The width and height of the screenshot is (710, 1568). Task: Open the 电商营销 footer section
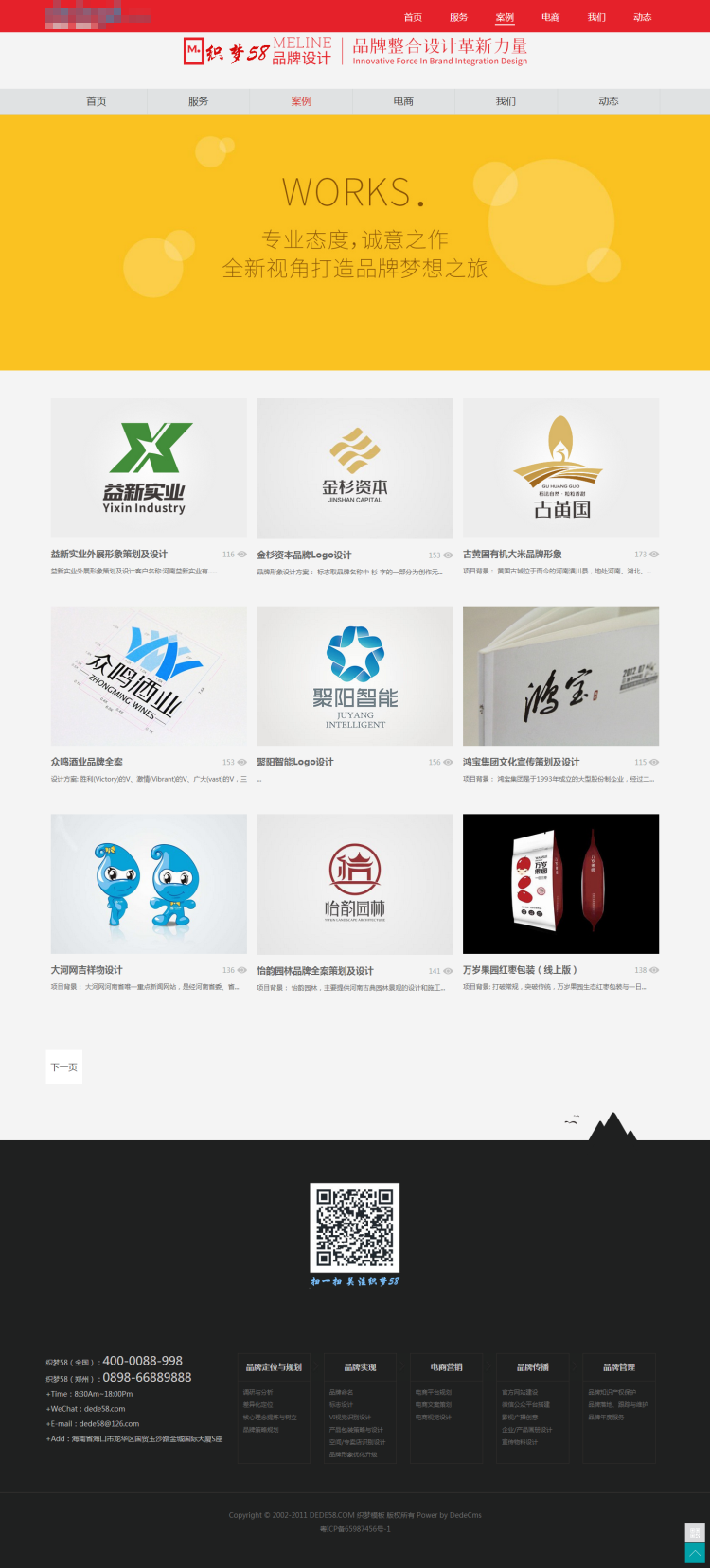(x=446, y=1367)
